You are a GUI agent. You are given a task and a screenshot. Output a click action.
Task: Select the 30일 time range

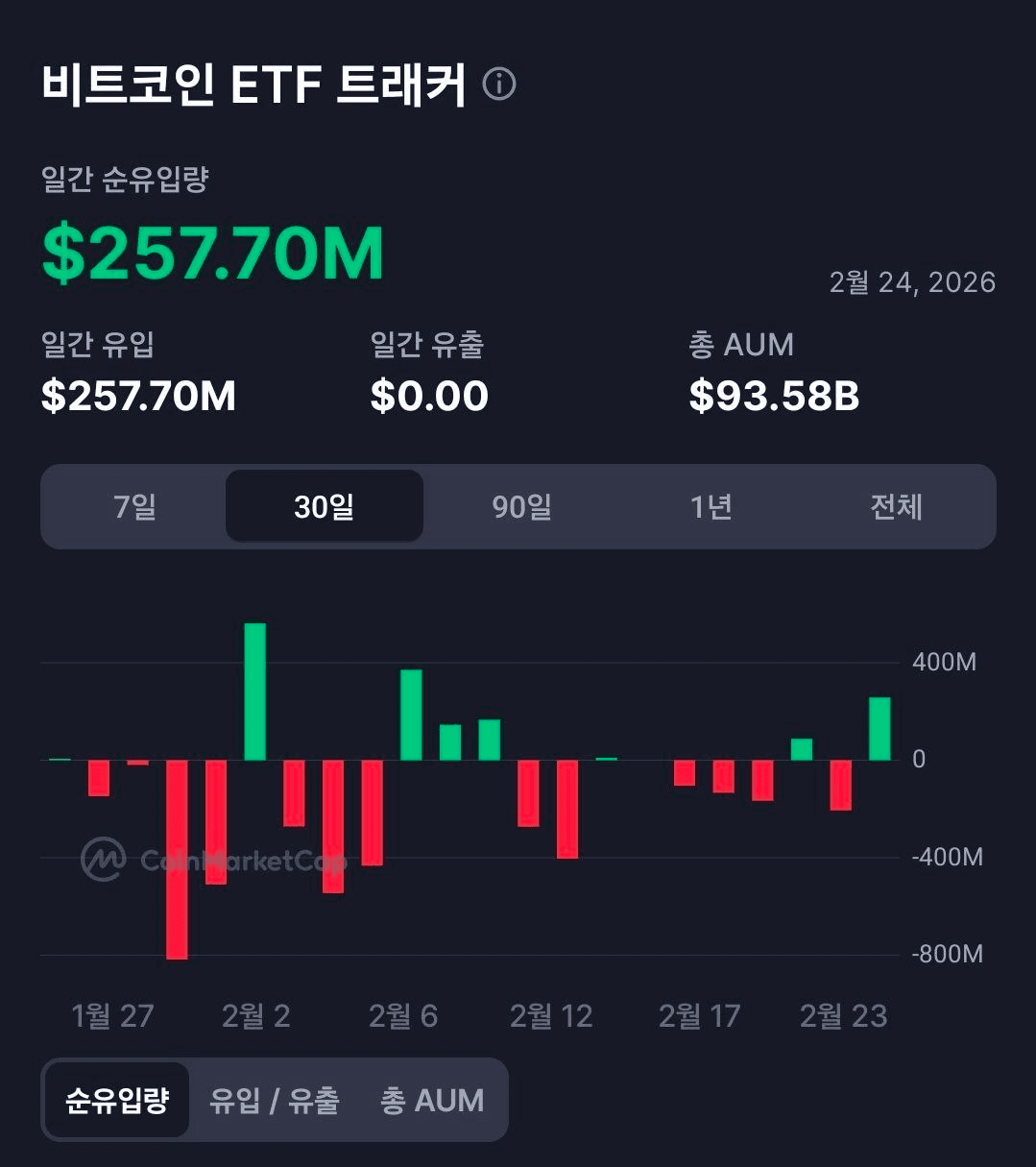325,506
